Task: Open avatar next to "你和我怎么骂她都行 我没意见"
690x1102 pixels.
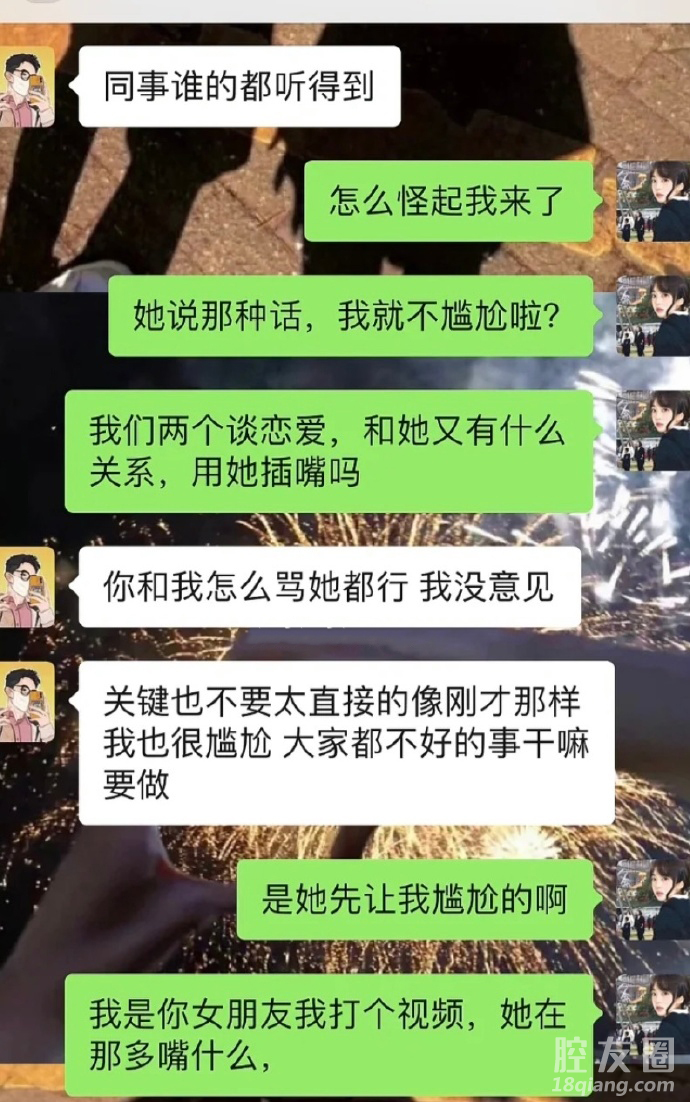Action: (x=27, y=587)
